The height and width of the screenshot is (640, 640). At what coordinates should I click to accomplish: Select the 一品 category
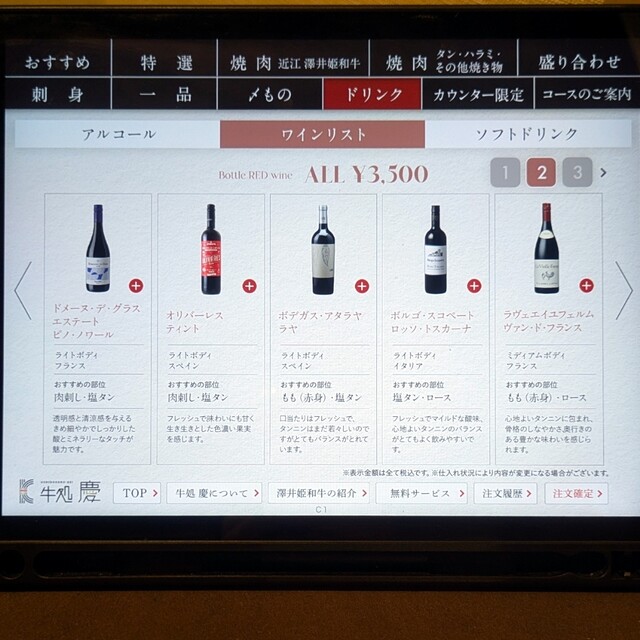click(166, 95)
